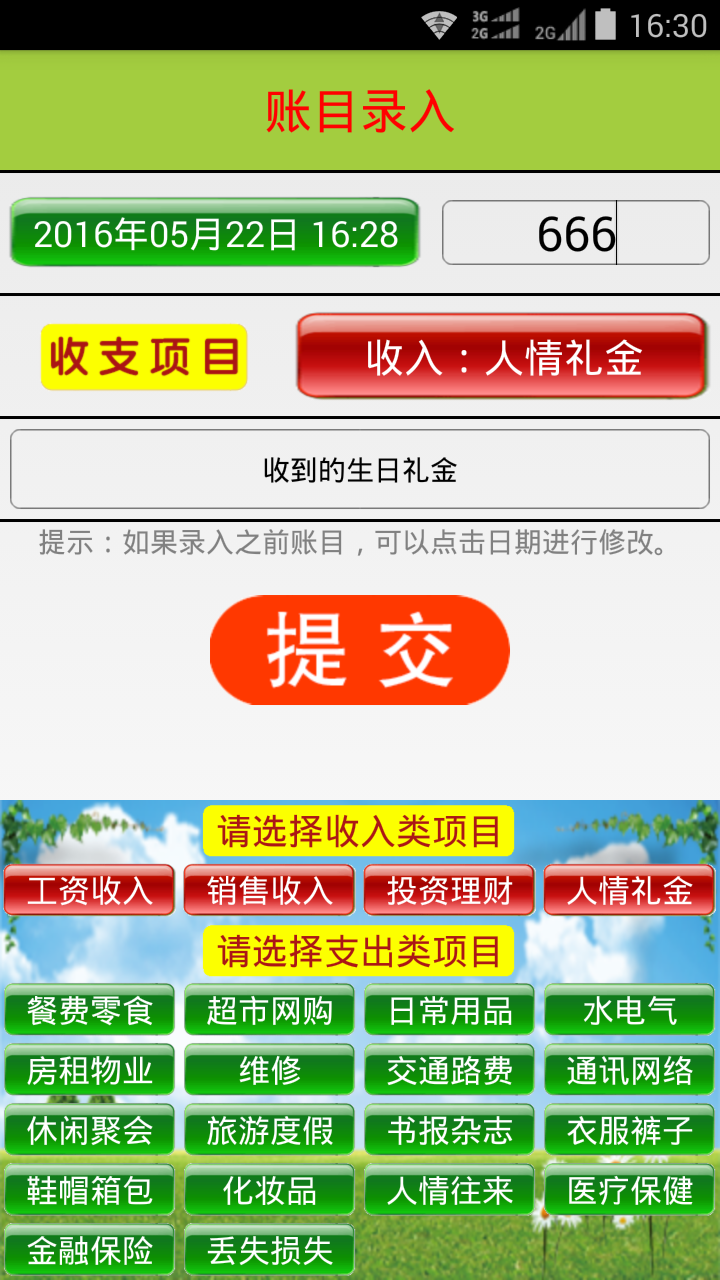Pick 水电气 expense category
The image size is (720, 1280).
click(x=629, y=1010)
